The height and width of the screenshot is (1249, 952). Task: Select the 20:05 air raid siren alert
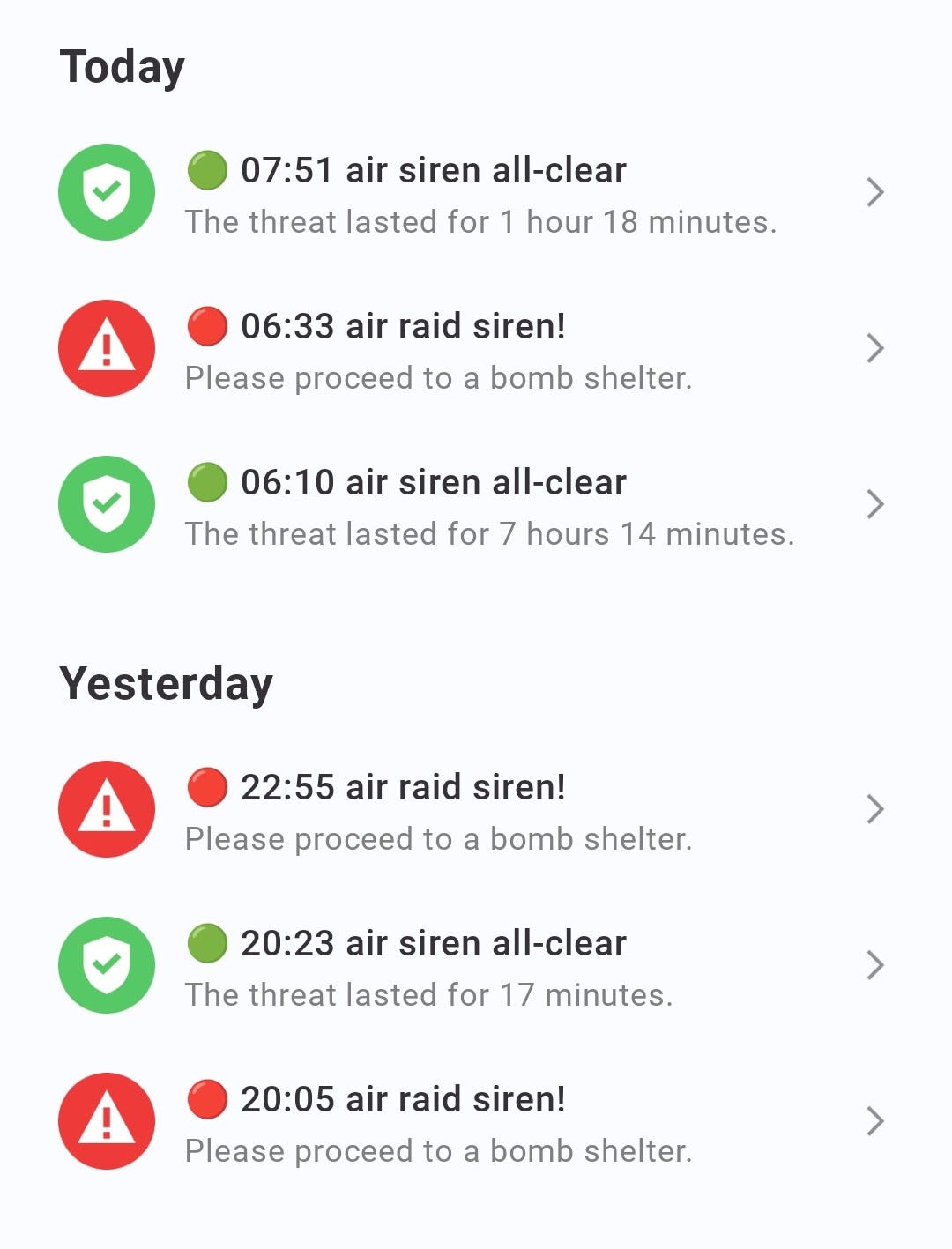[x=476, y=1122]
